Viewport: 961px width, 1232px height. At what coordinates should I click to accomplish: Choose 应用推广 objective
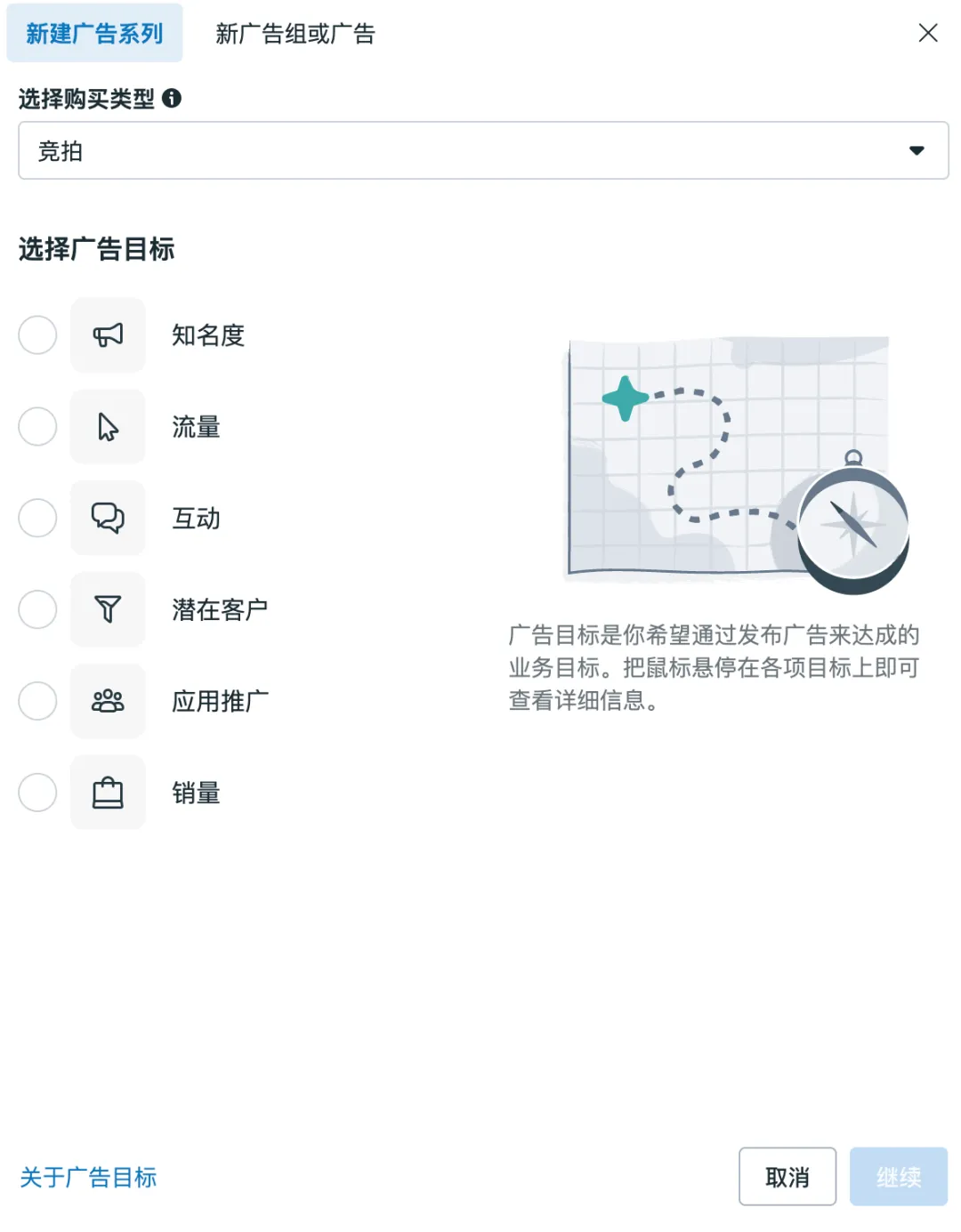click(37, 701)
